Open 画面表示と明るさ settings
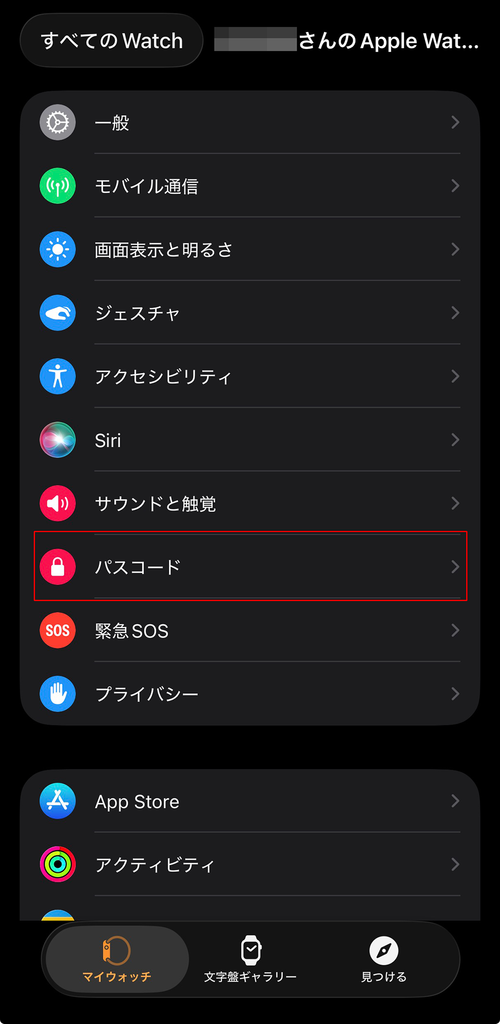This screenshot has height=1024, width=500. point(250,249)
